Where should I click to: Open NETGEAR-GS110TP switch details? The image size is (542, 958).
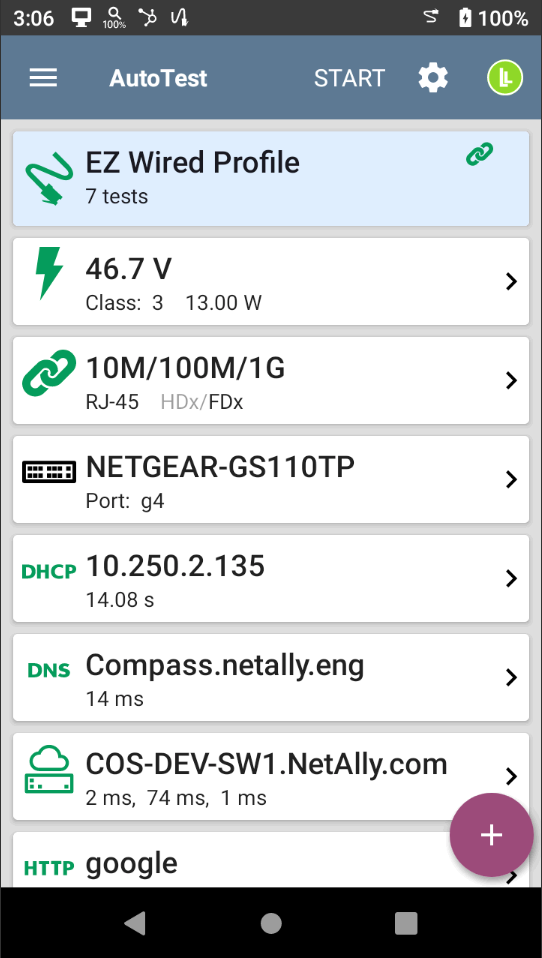click(x=271, y=479)
